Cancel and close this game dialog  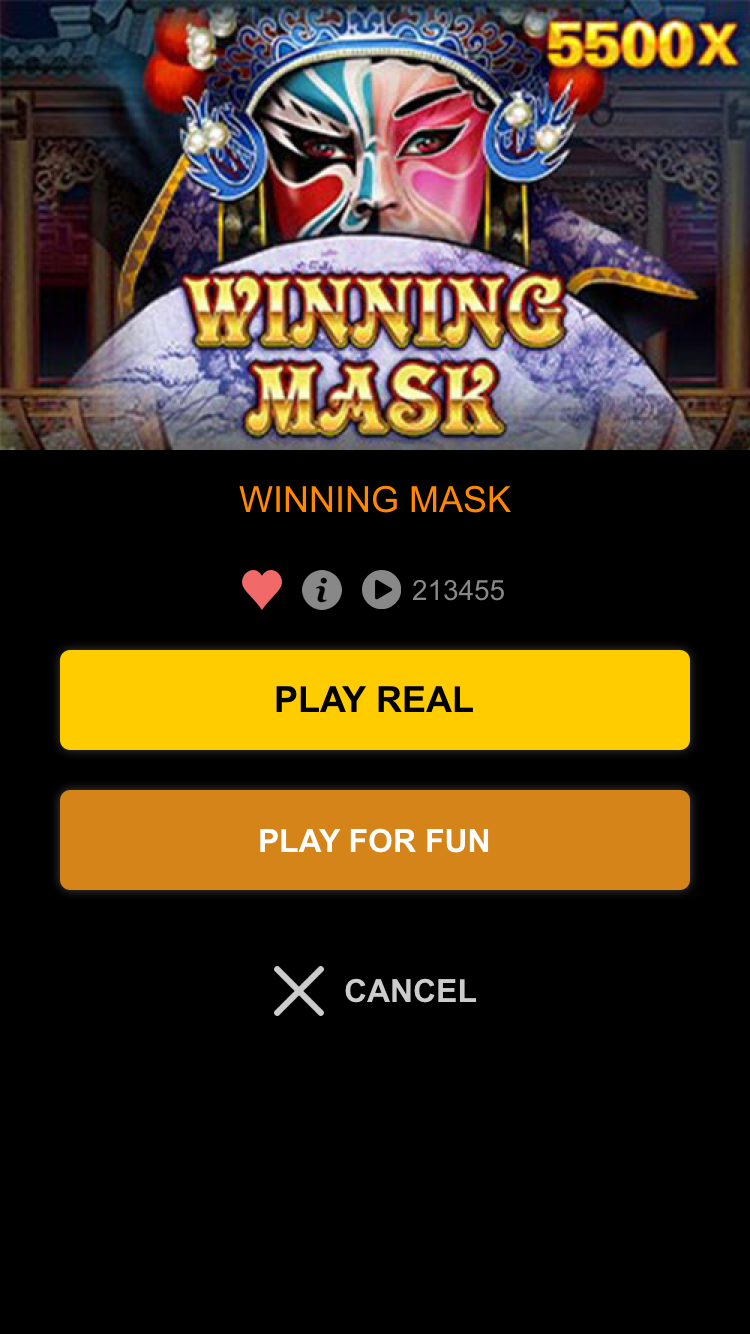375,991
